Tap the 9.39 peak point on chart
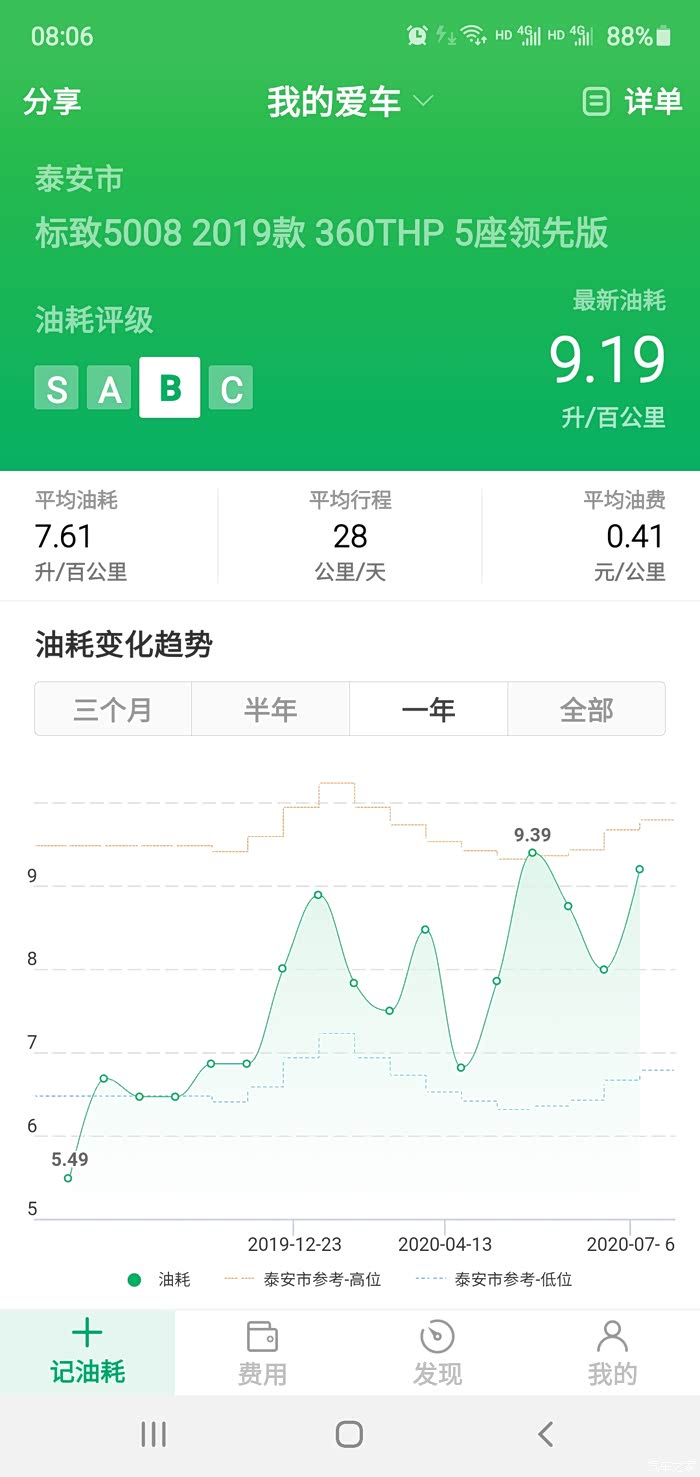This screenshot has height=1477, width=700. pos(533,853)
